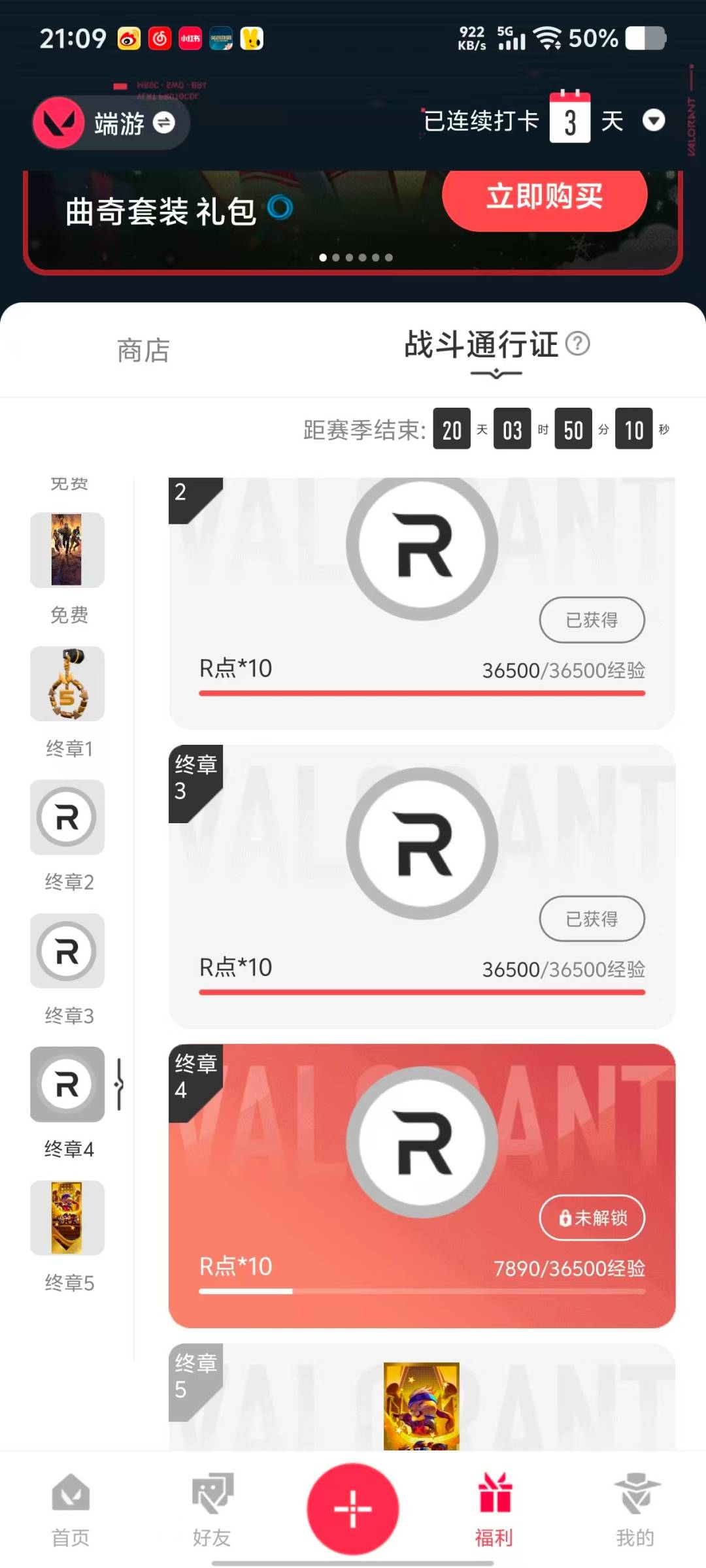
Task: Tap the progress bar on the 终章4 reward card
Action: (422, 1290)
